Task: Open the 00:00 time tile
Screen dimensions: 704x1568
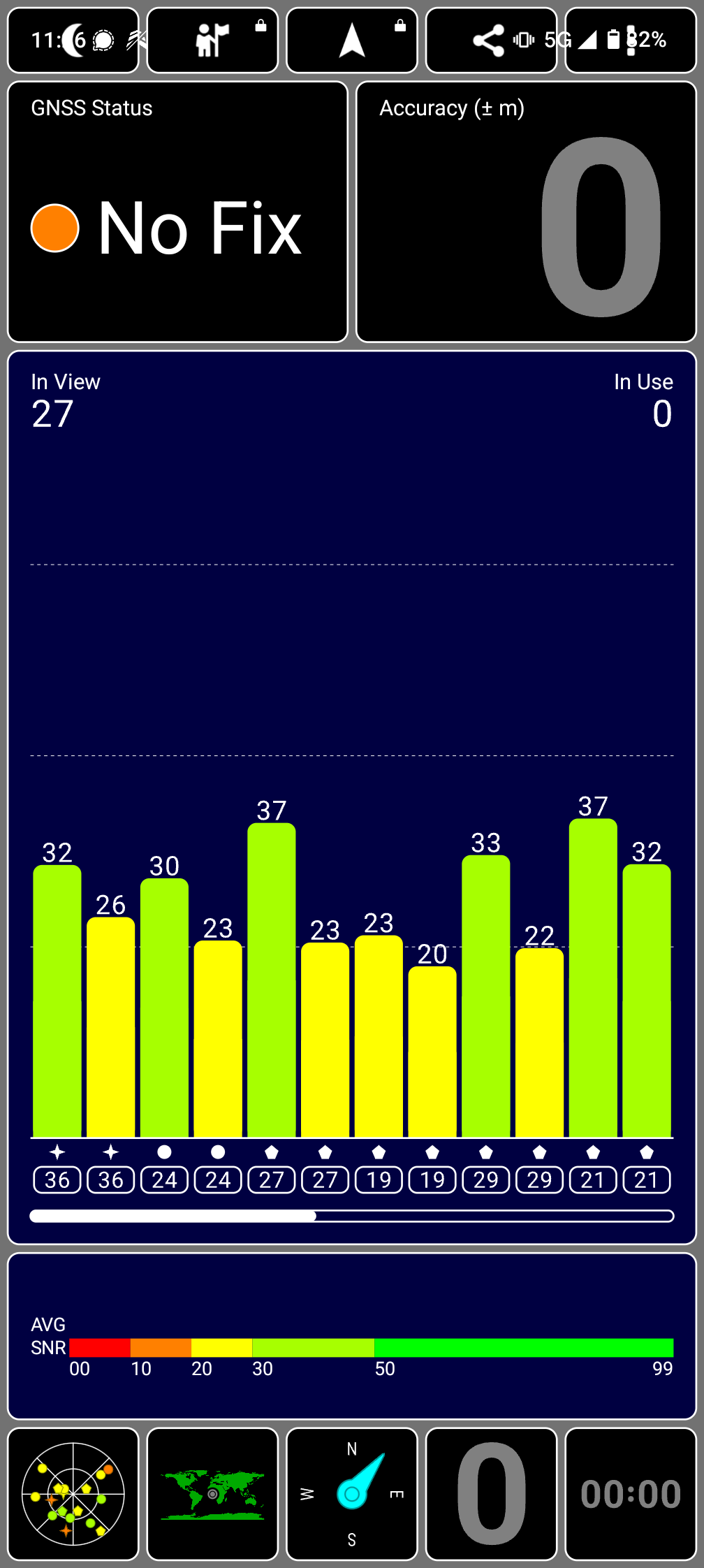Action: tap(631, 1494)
